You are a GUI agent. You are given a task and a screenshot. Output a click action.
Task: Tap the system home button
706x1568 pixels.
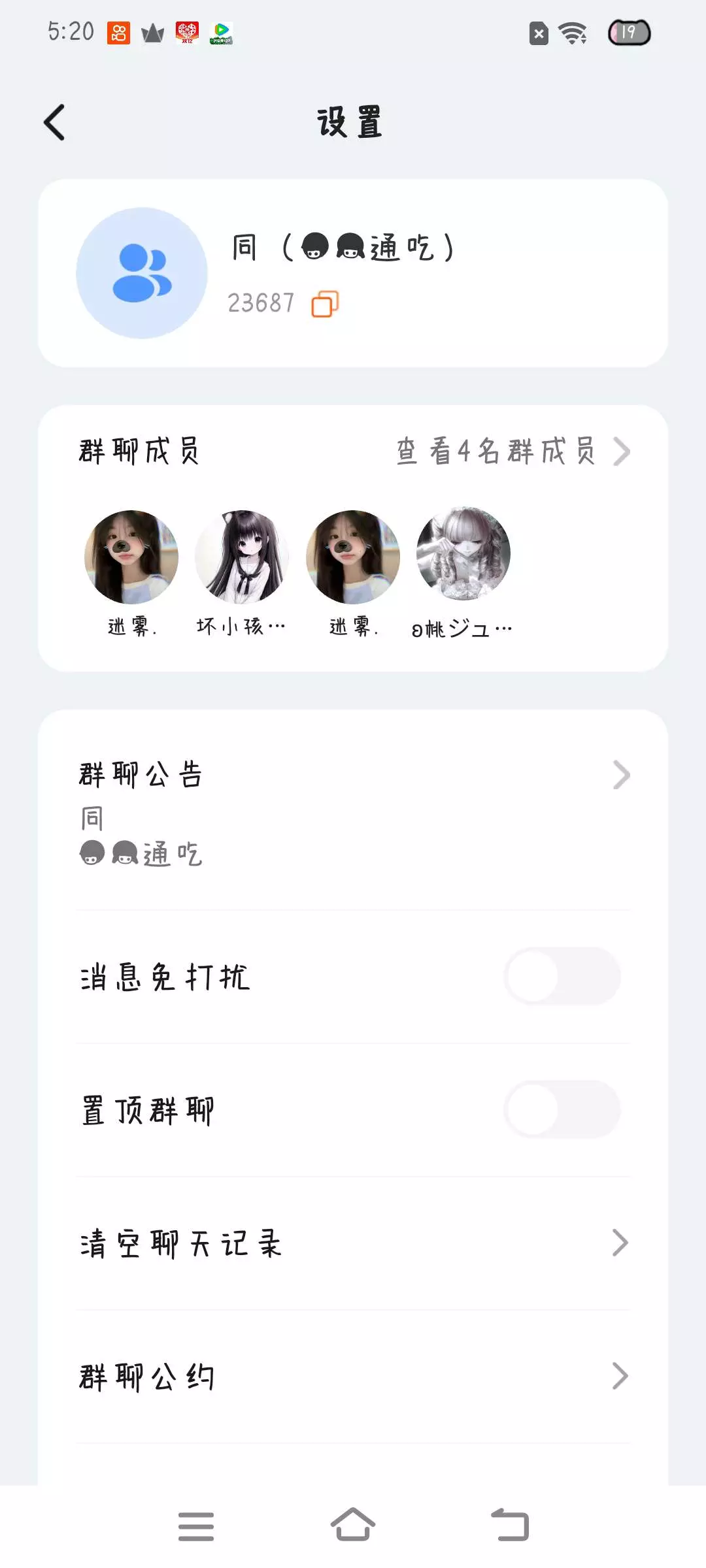point(353,1526)
